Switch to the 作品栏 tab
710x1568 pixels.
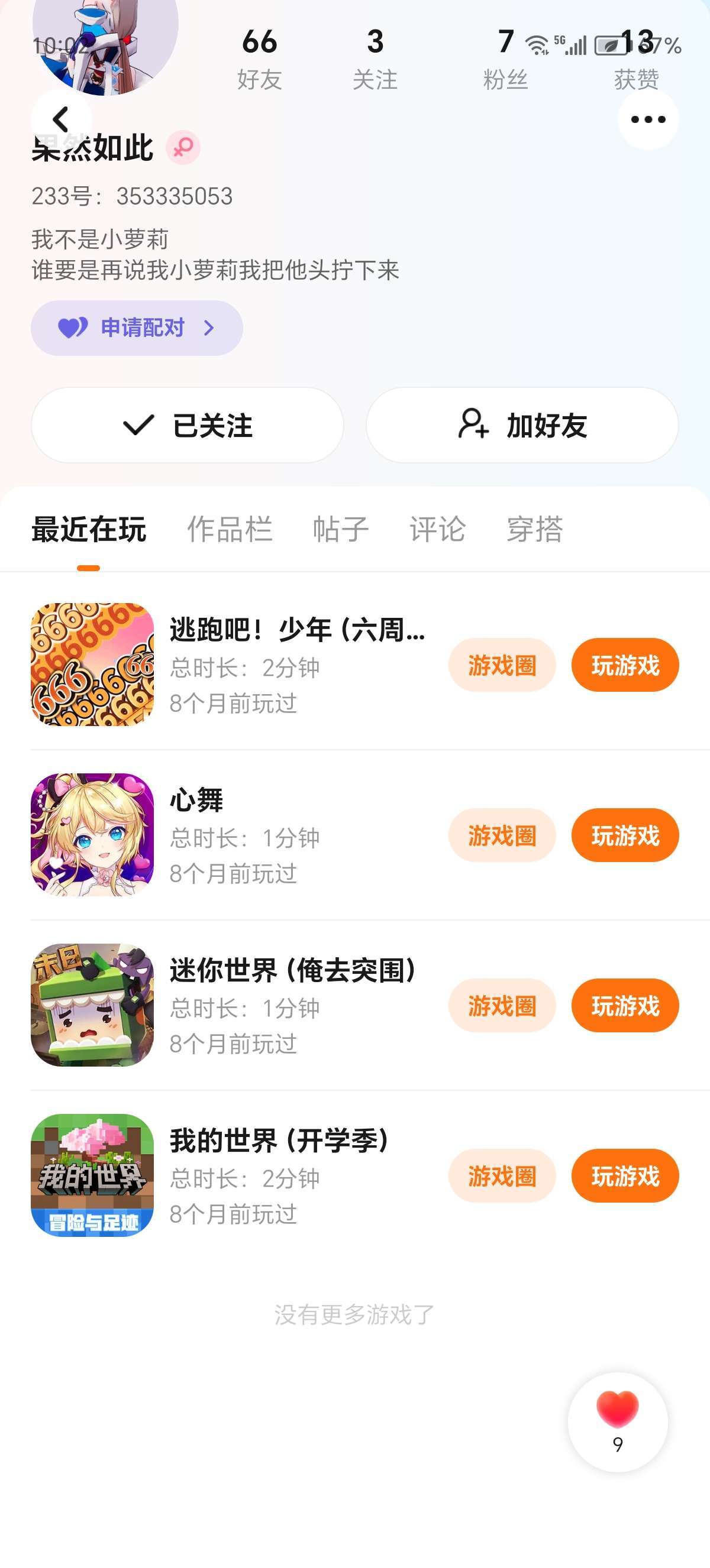[x=230, y=529]
